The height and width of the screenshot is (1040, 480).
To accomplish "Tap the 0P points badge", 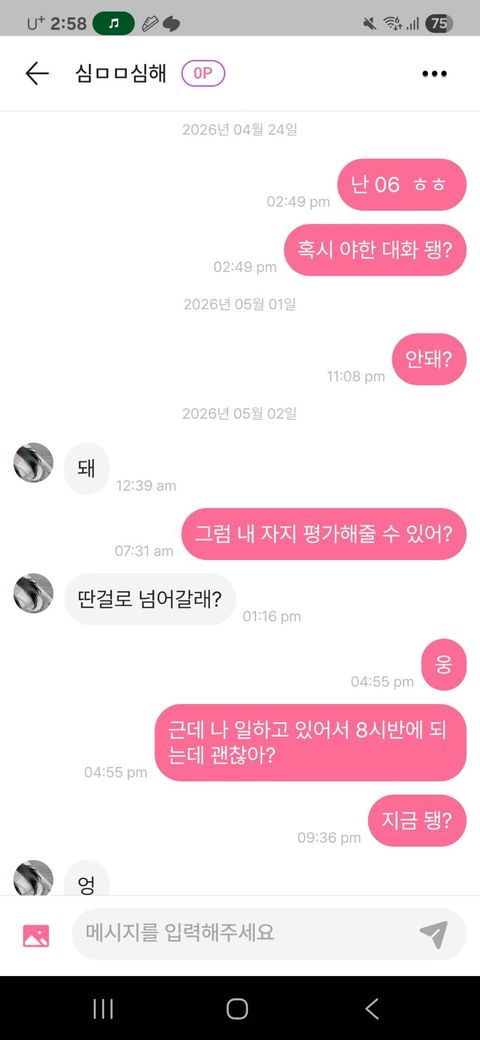I will [204, 74].
